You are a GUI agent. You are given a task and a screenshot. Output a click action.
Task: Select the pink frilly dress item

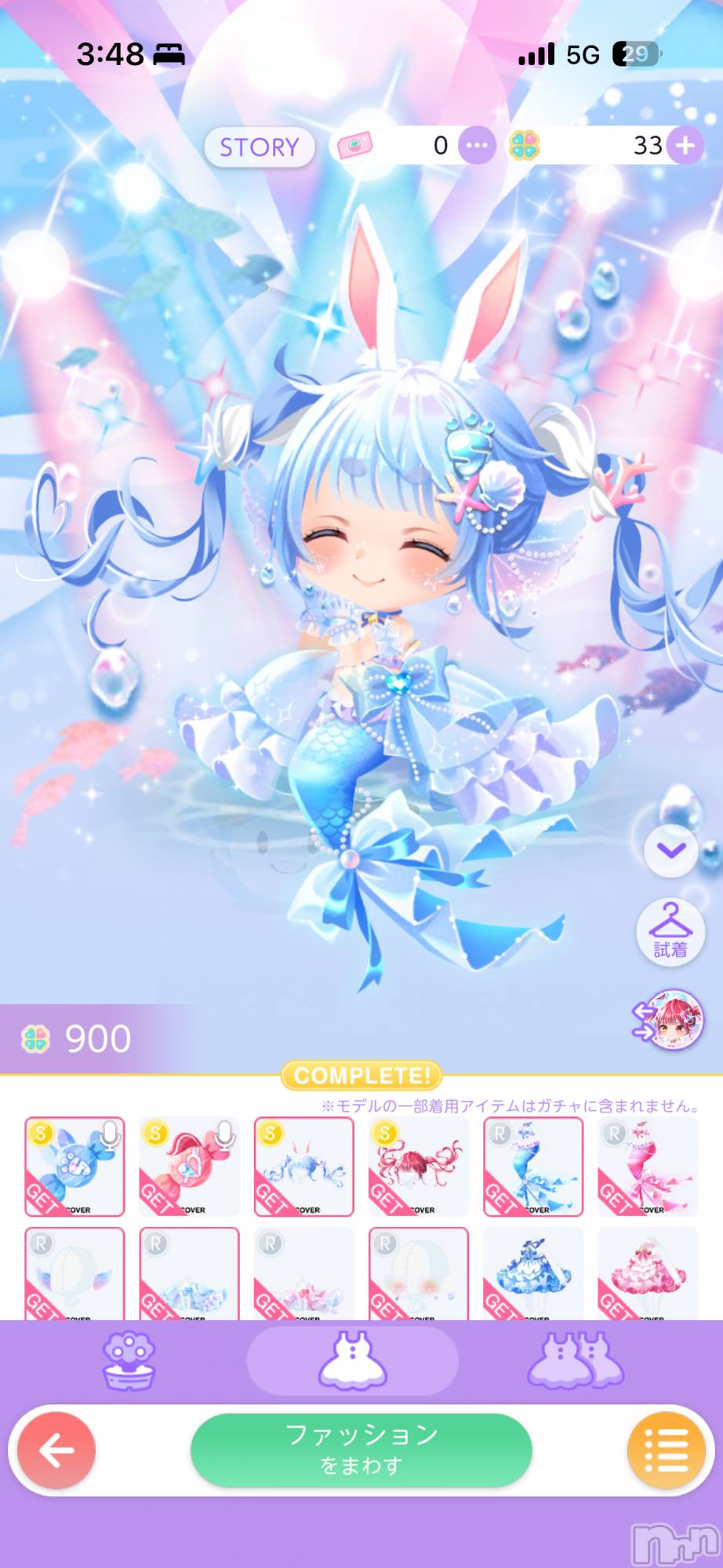[647, 1273]
